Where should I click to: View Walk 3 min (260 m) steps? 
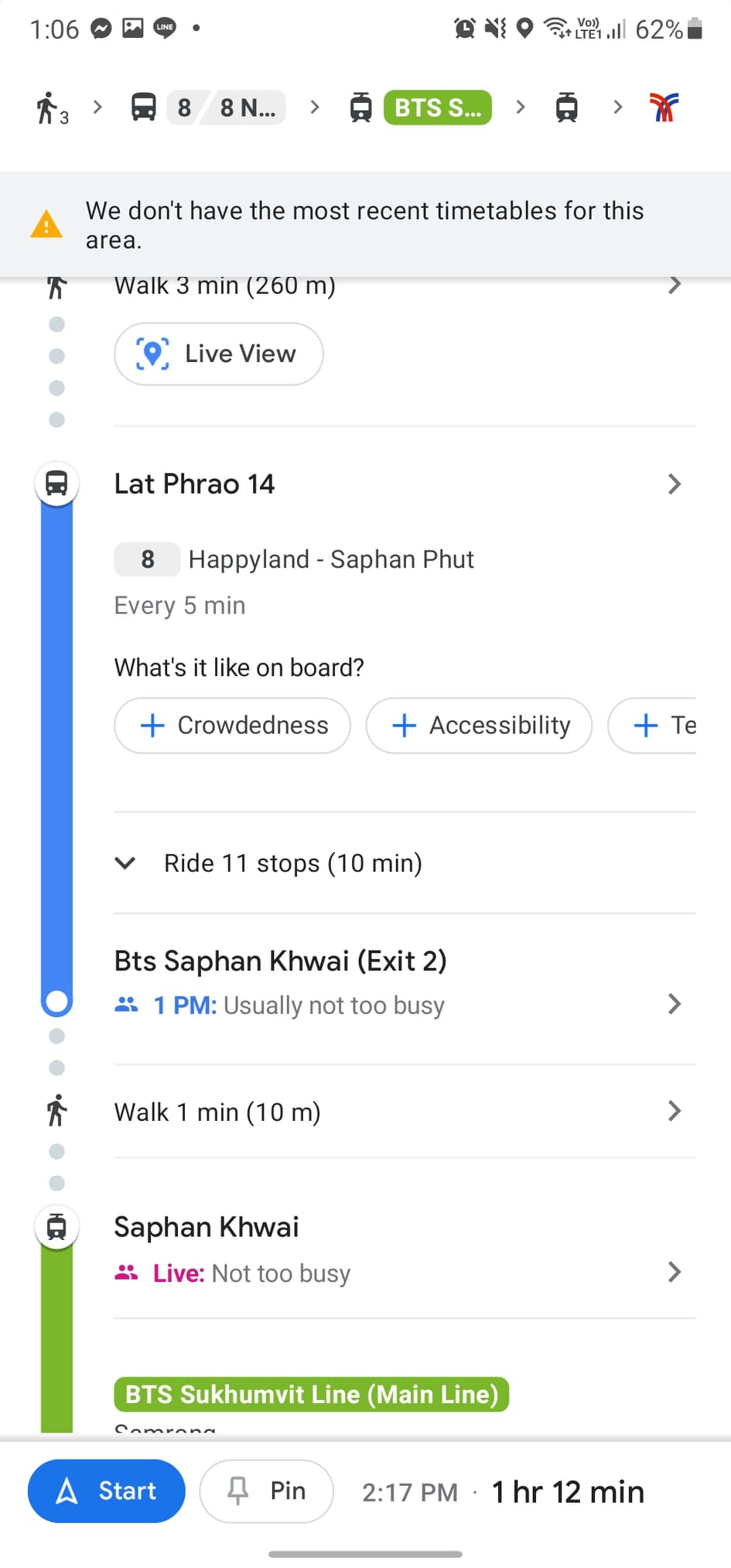pyautogui.click(x=395, y=286)
